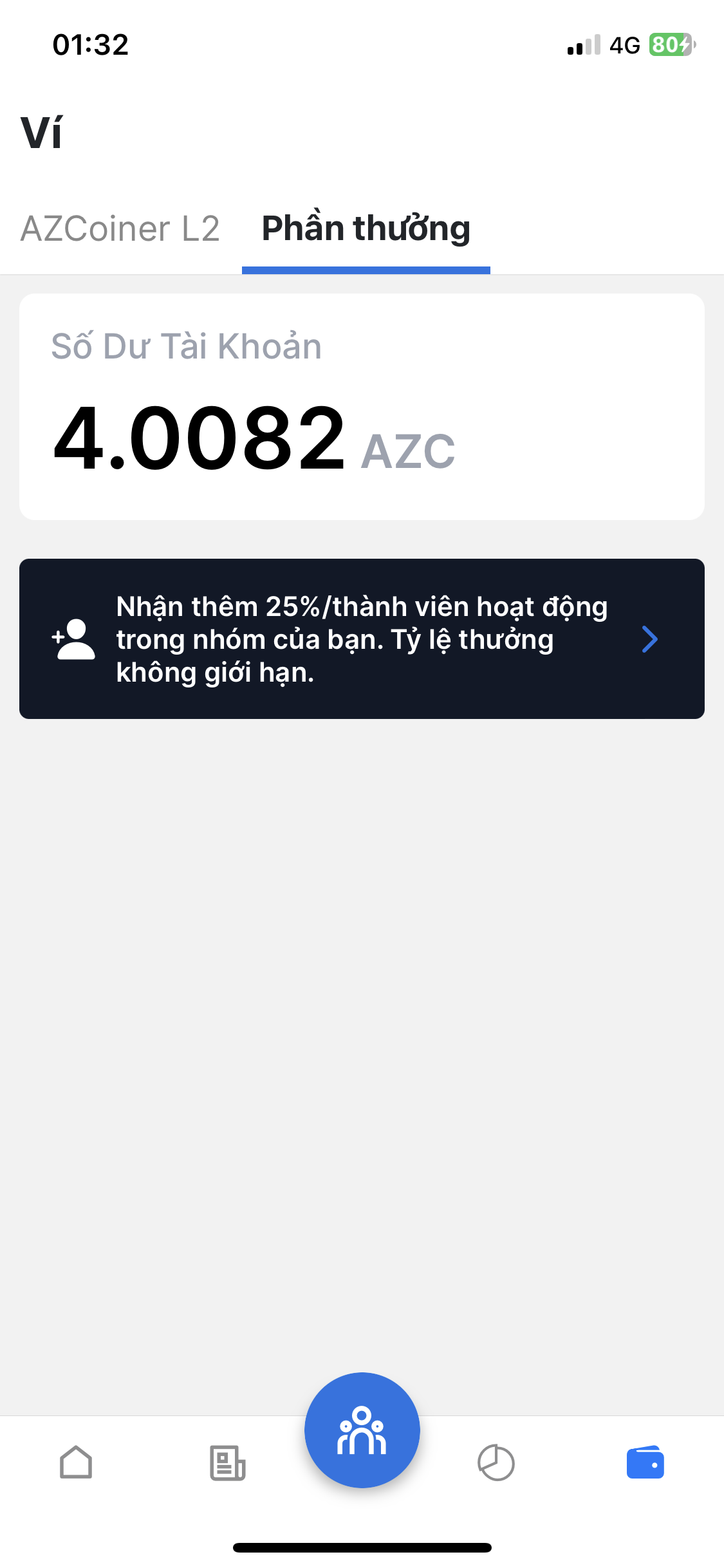
Task: Open the pie chart statistics tab
Action: [496, 1462]
